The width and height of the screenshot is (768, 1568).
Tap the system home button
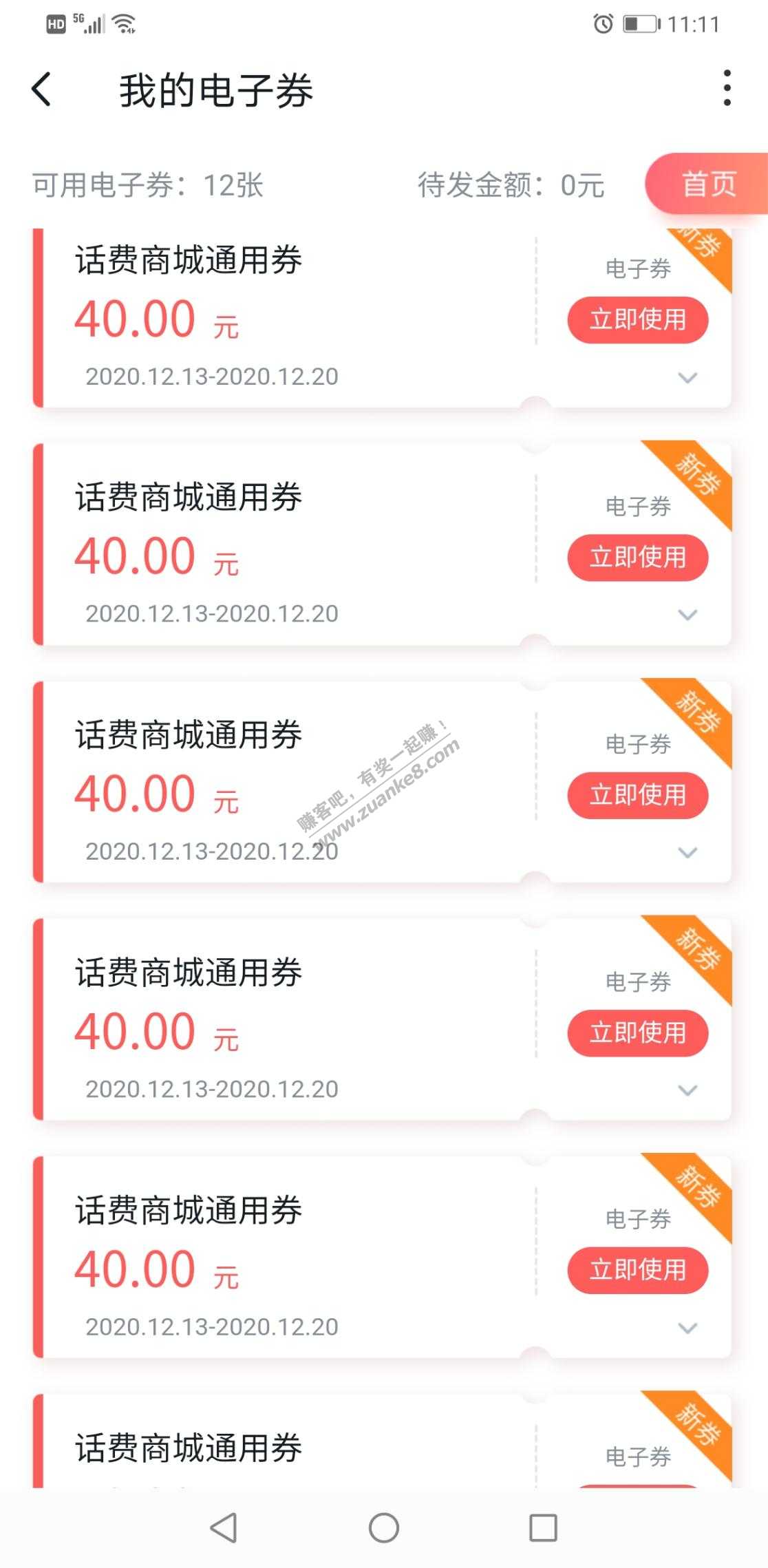[x=384, y=1528]
